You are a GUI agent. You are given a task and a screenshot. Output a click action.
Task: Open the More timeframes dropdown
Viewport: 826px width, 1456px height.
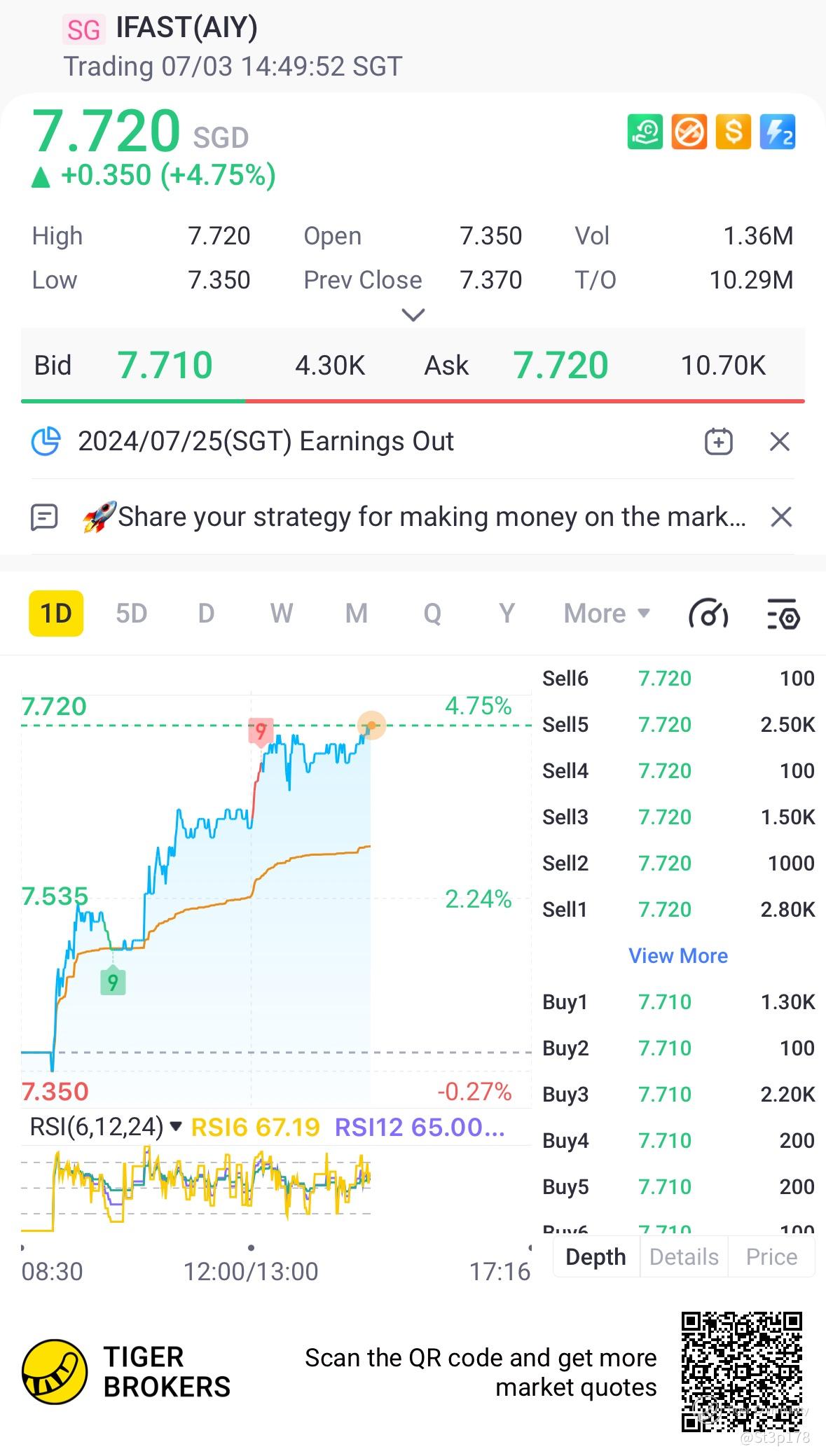[606, 613]
